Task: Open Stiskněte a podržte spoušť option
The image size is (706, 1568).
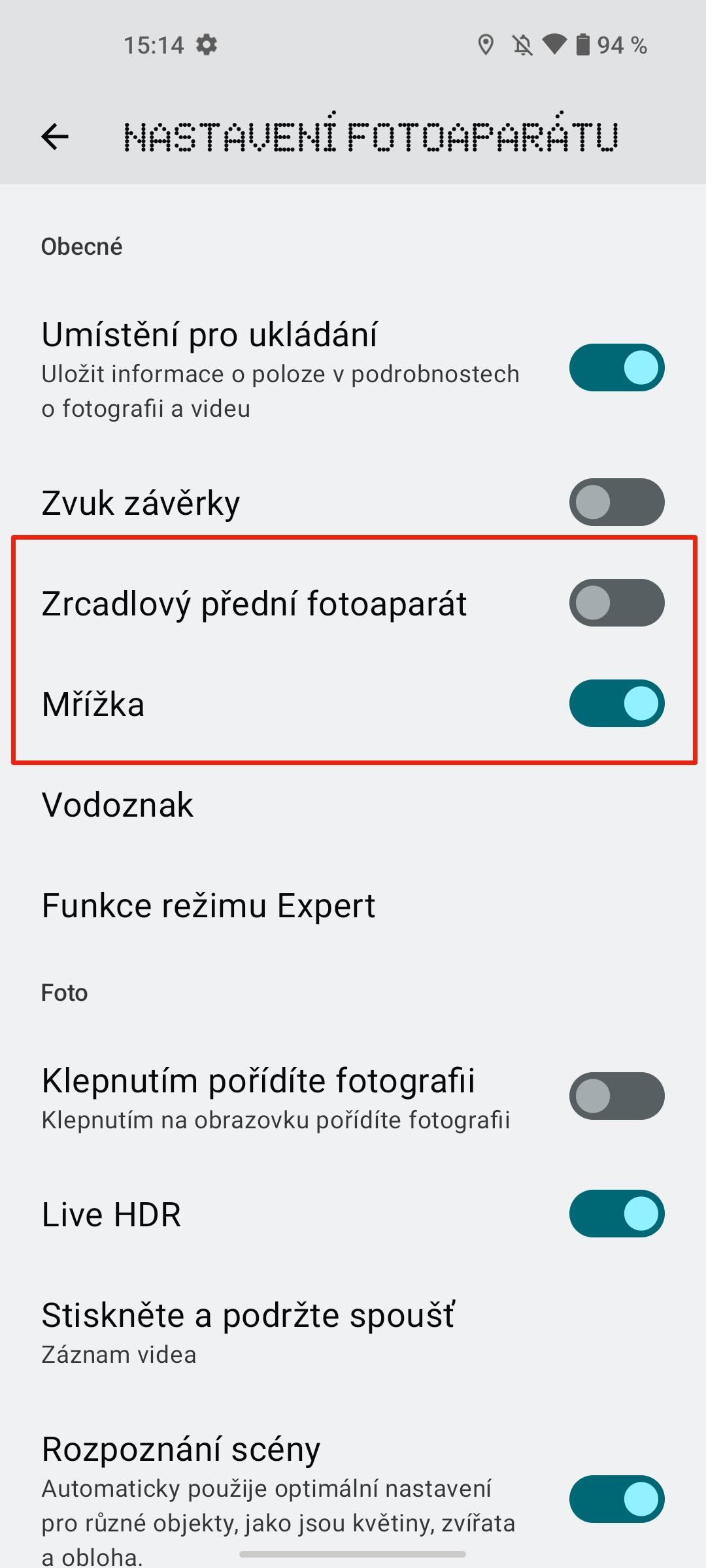Action: [x=353, y=1333]
